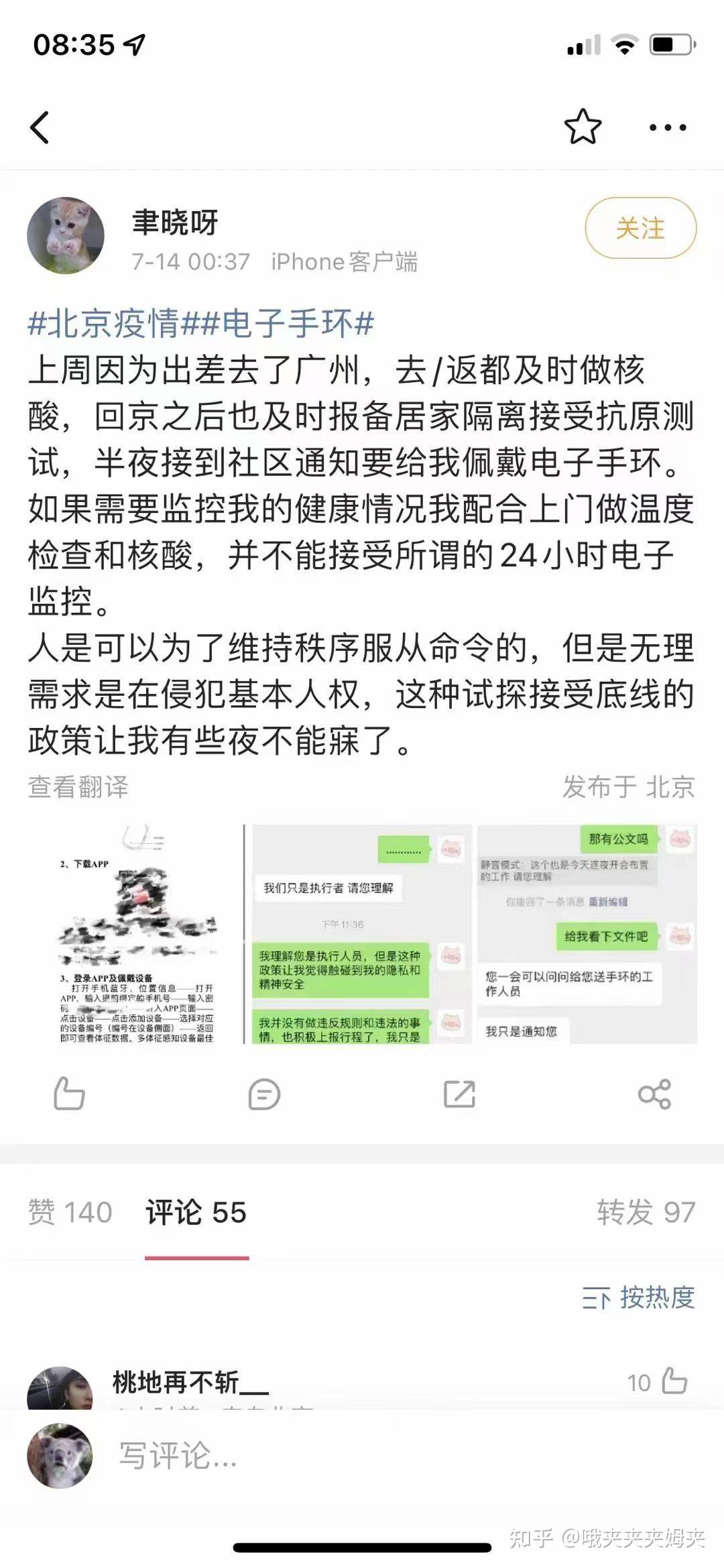Viewport: 724px width, 1568px height.
Task: Tap the comment bubble icon under the post
Action: click(263, 1095)
